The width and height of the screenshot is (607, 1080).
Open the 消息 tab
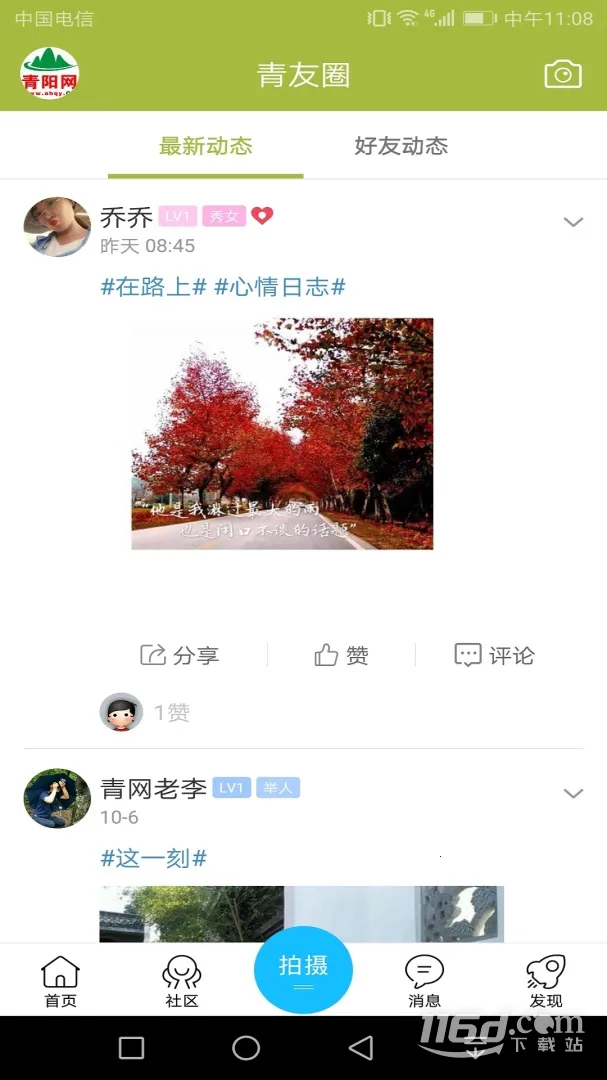[424, 980]
